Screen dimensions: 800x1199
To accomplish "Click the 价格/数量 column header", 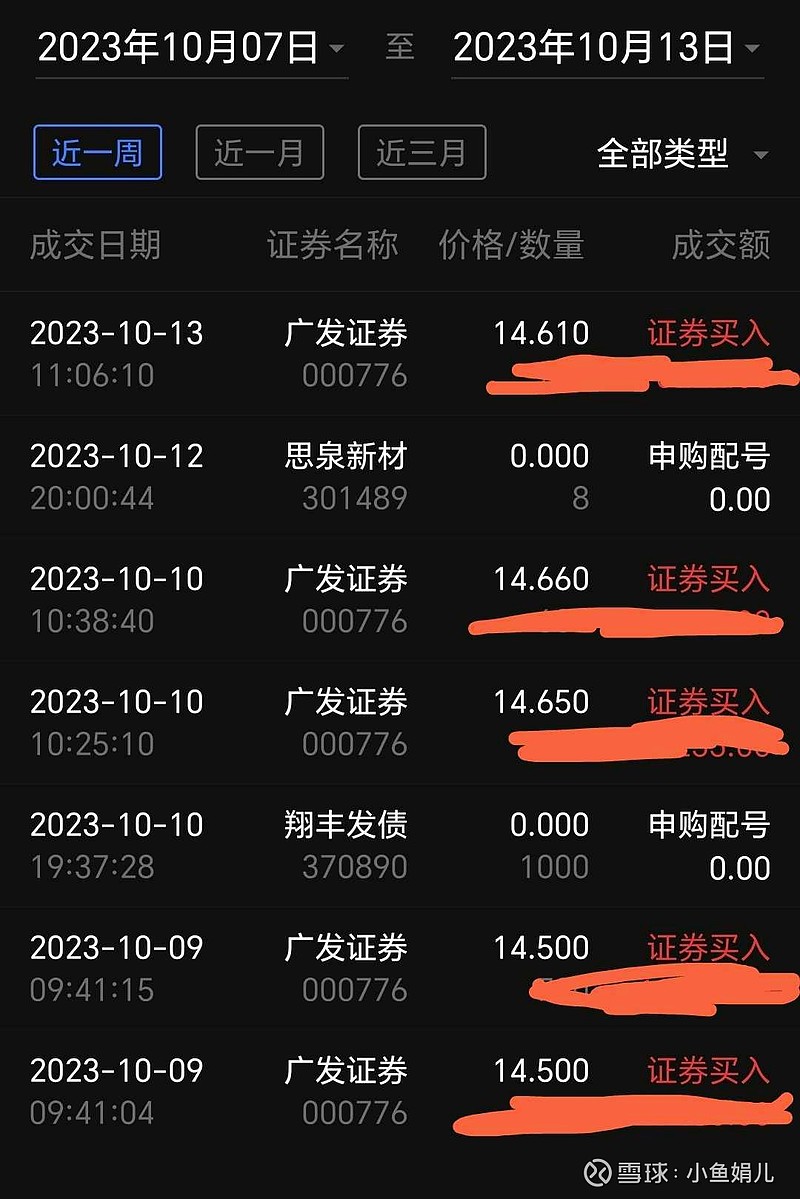I will click(512, 246).
